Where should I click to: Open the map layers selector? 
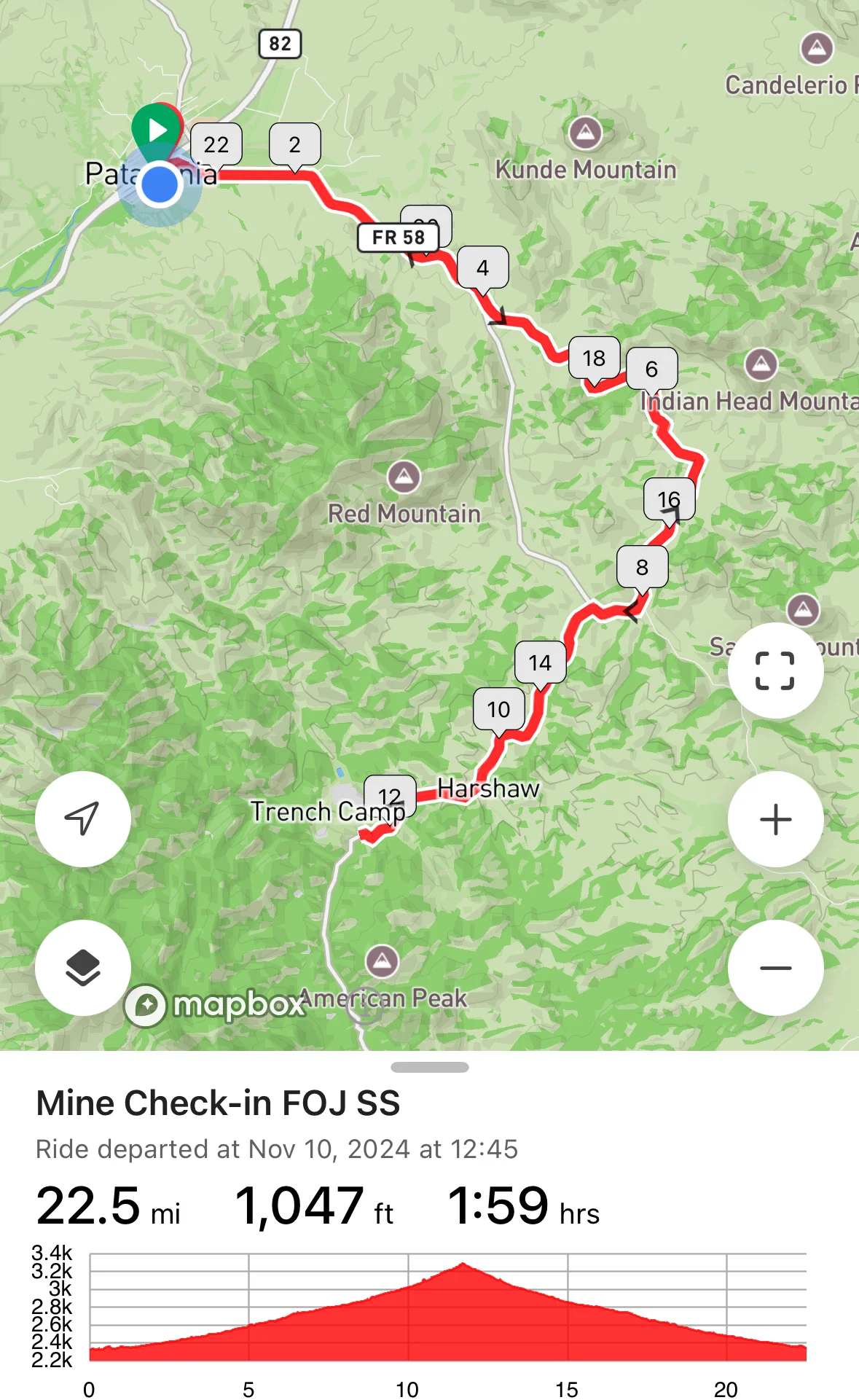pyautogui.click(x=83, y=968)
